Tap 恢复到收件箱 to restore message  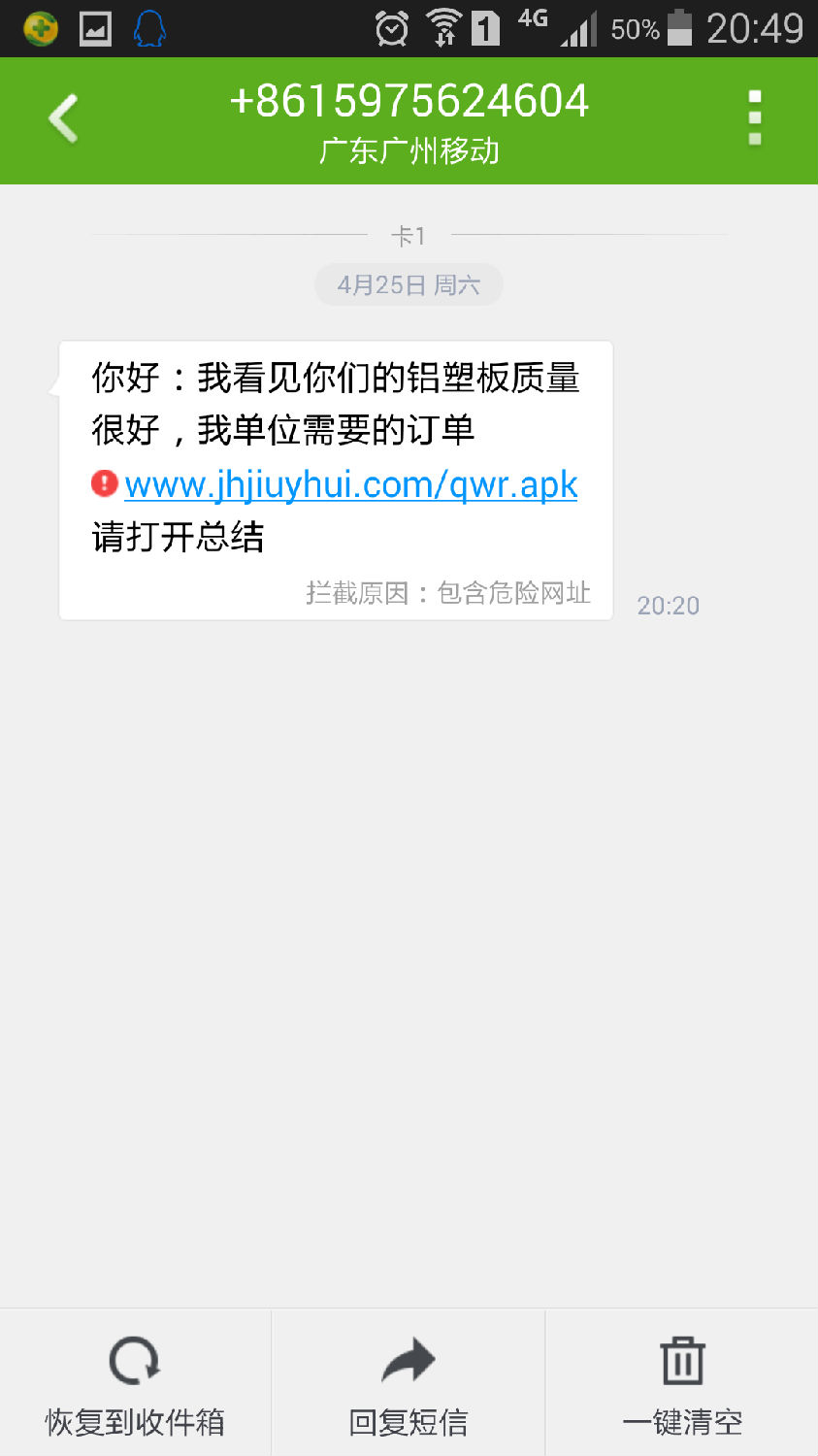pos(135,1383)
